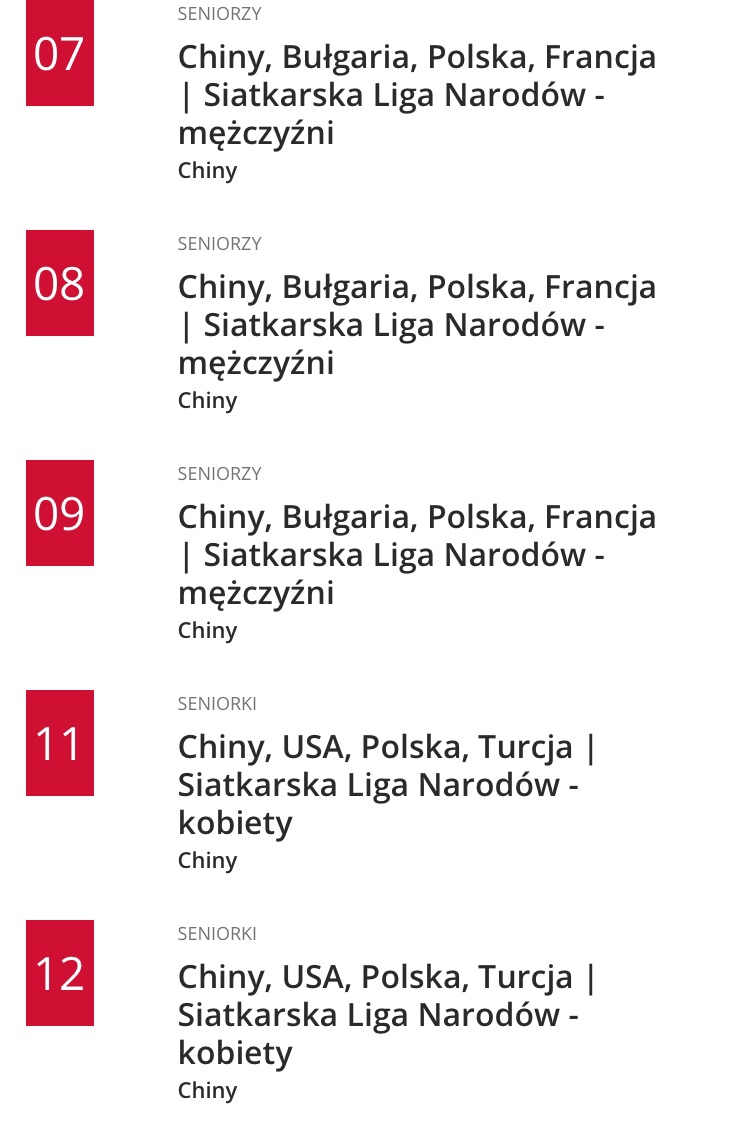Screen dimensions: 750x1122
Task: Tap the Seniorki event dated 12
Action: 387,1015
